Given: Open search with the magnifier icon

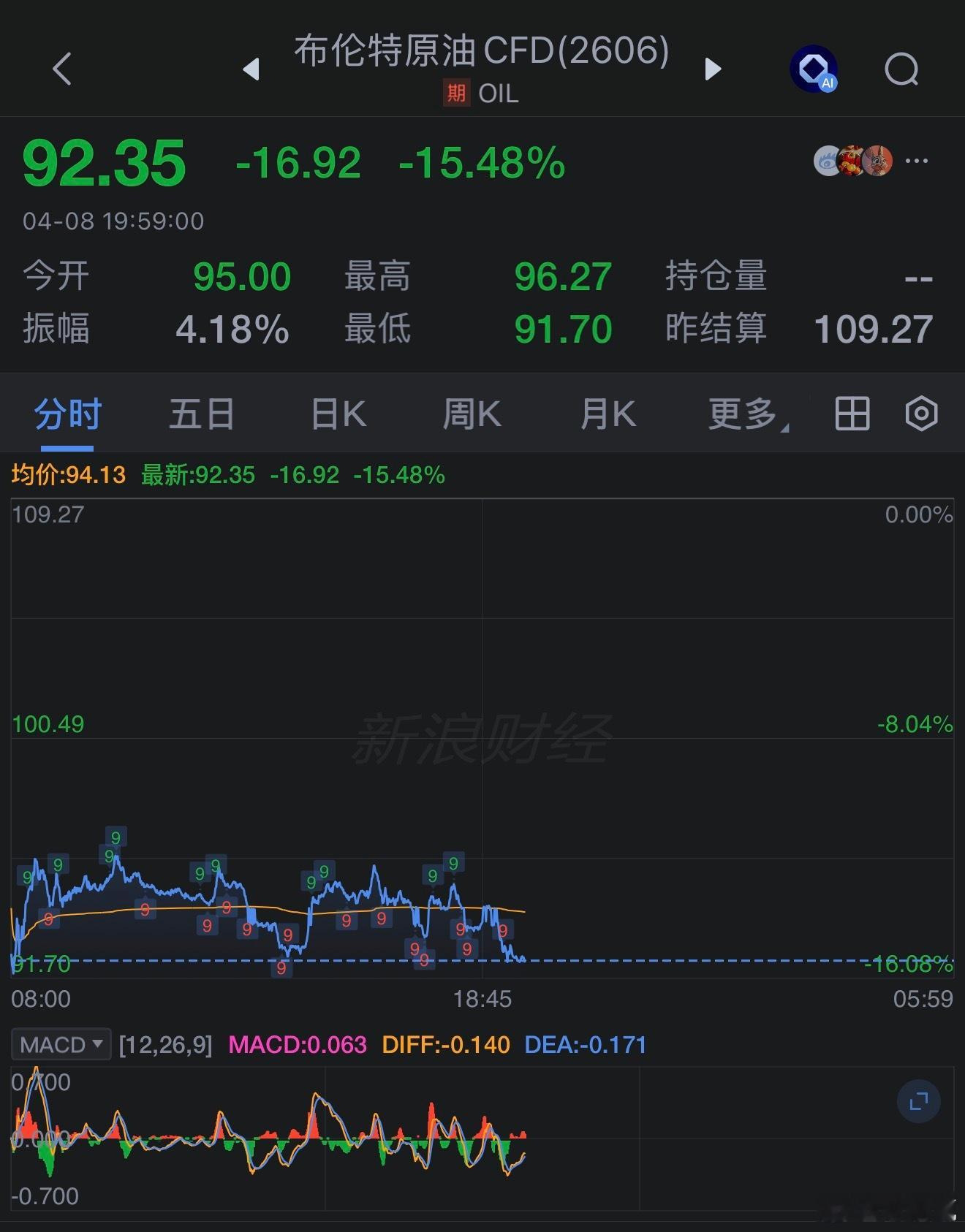Looking at the screenshot, I should [903, 69].
